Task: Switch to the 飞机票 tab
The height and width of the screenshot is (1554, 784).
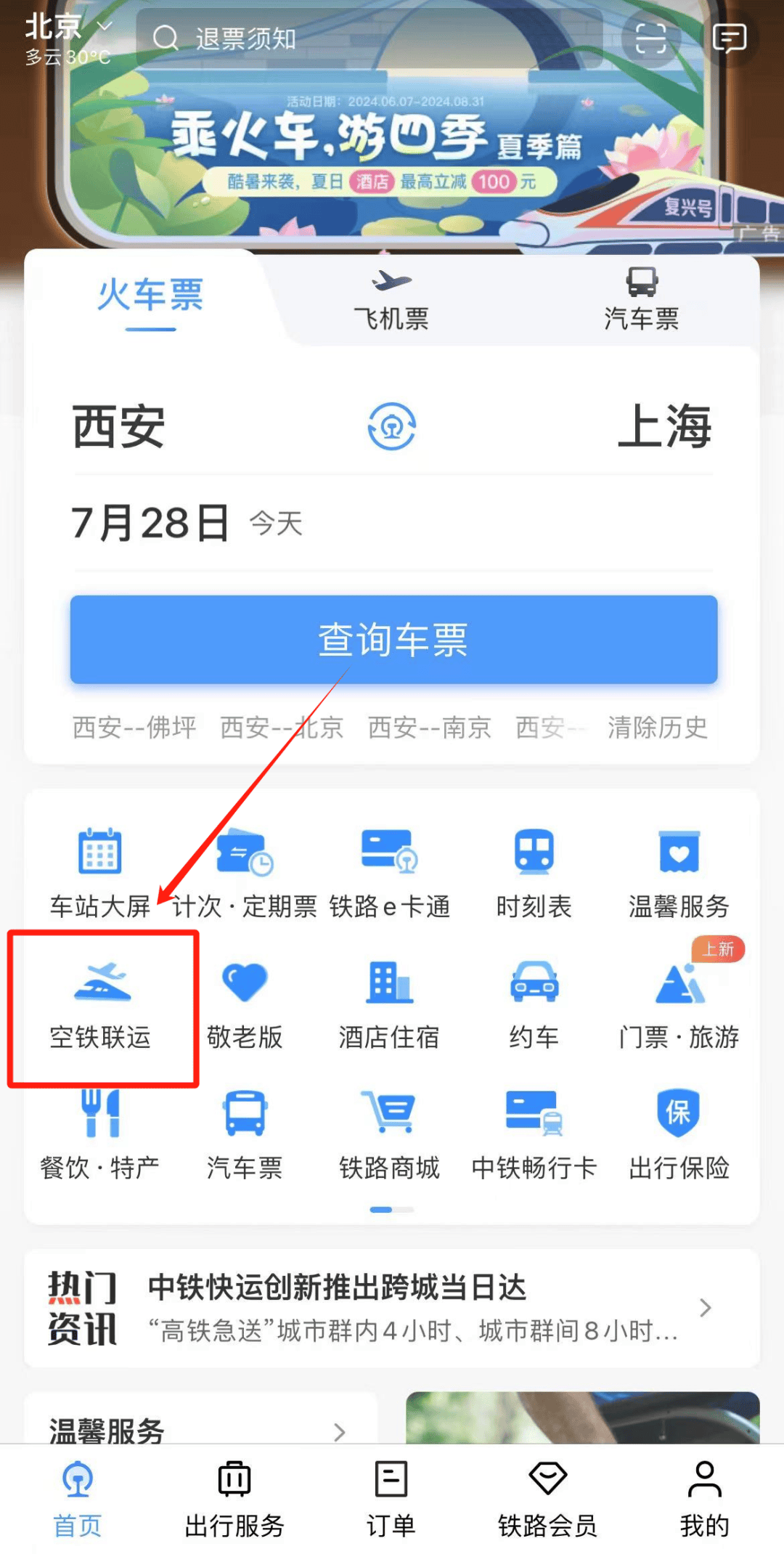Action: coord(391,299)
